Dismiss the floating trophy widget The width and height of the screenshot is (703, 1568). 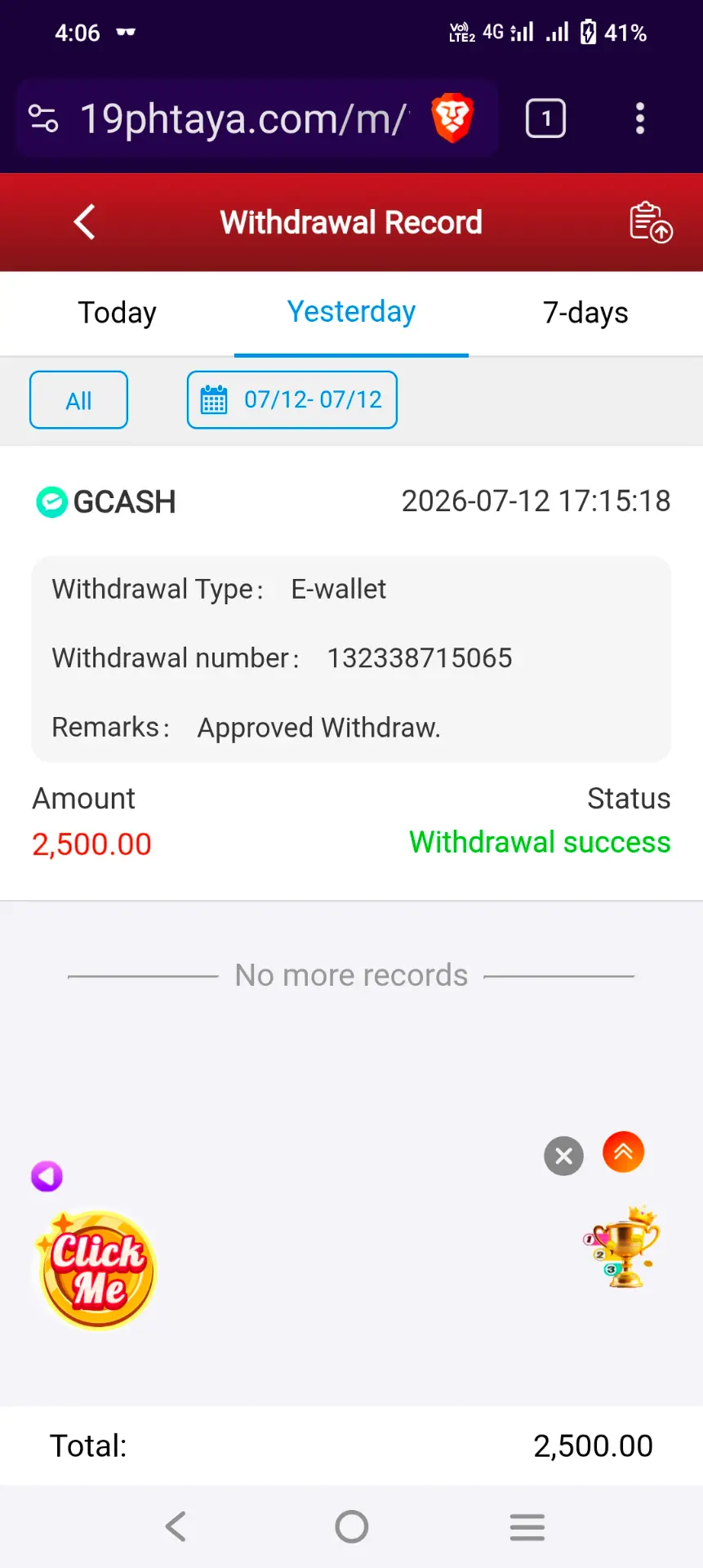(x=563, y=1156)
